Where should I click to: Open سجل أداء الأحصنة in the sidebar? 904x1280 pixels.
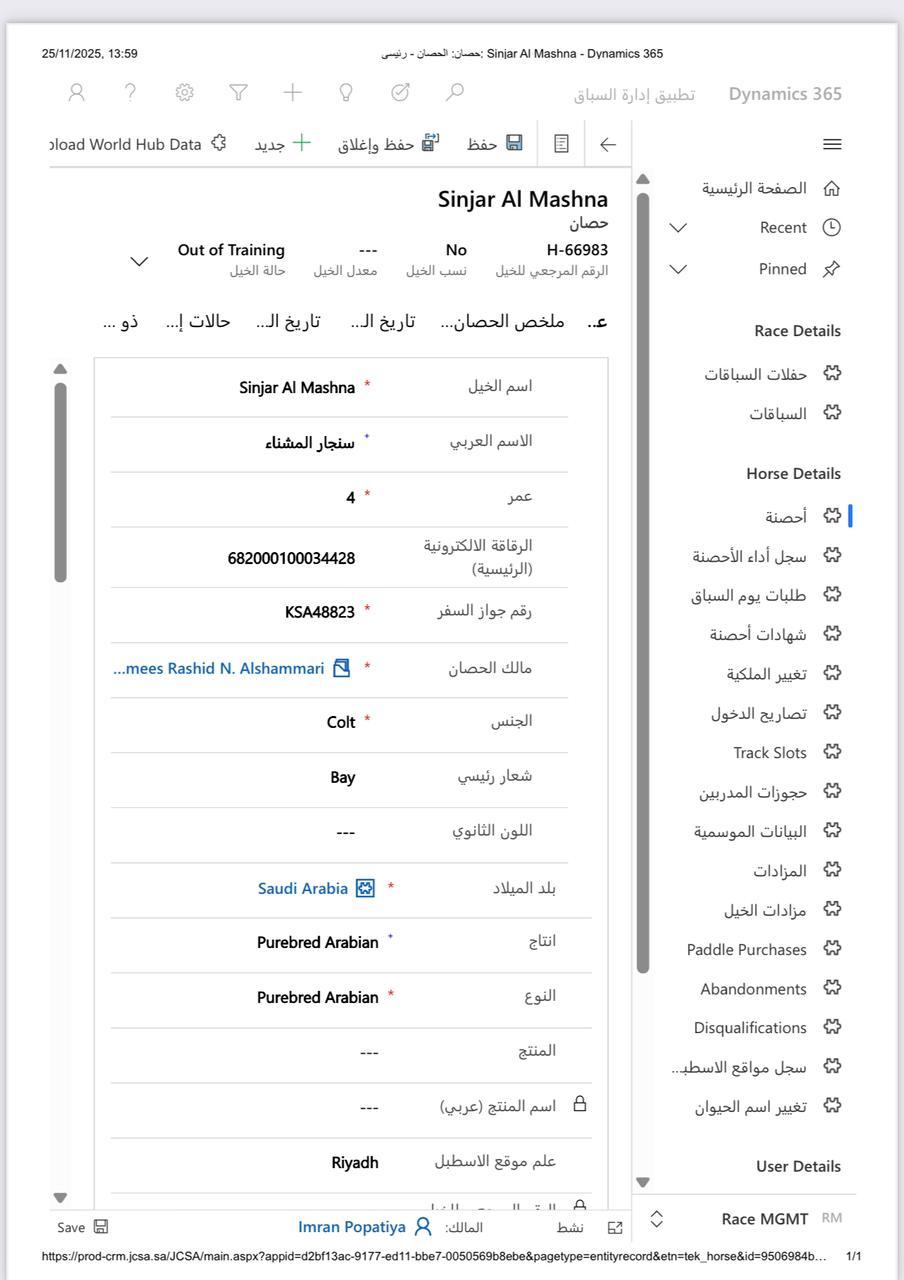[x=765, y=556]
